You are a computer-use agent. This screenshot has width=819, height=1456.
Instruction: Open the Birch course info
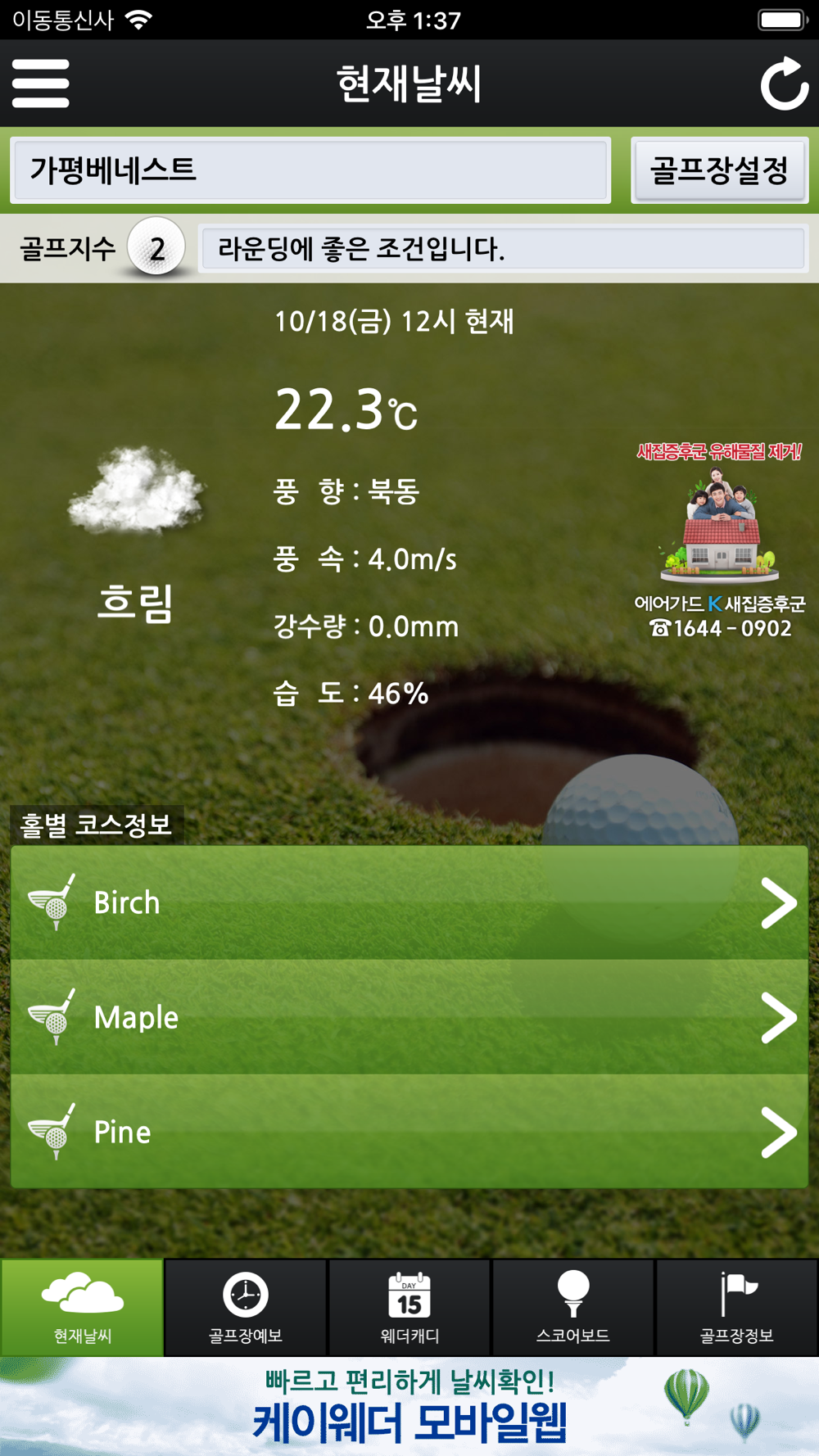tap(409, 902)
